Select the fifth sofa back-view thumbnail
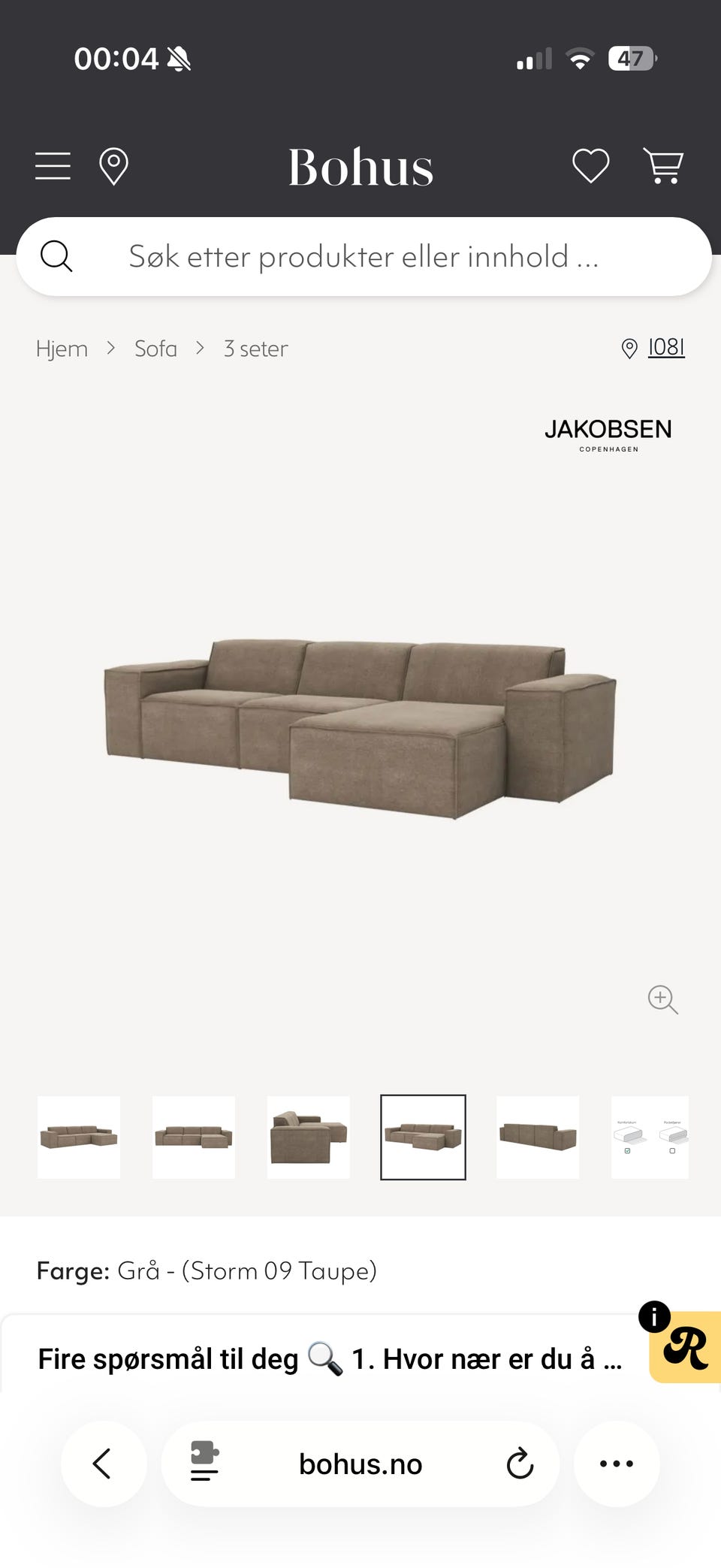721x1568 pixels. click(x=538, y=1137)
